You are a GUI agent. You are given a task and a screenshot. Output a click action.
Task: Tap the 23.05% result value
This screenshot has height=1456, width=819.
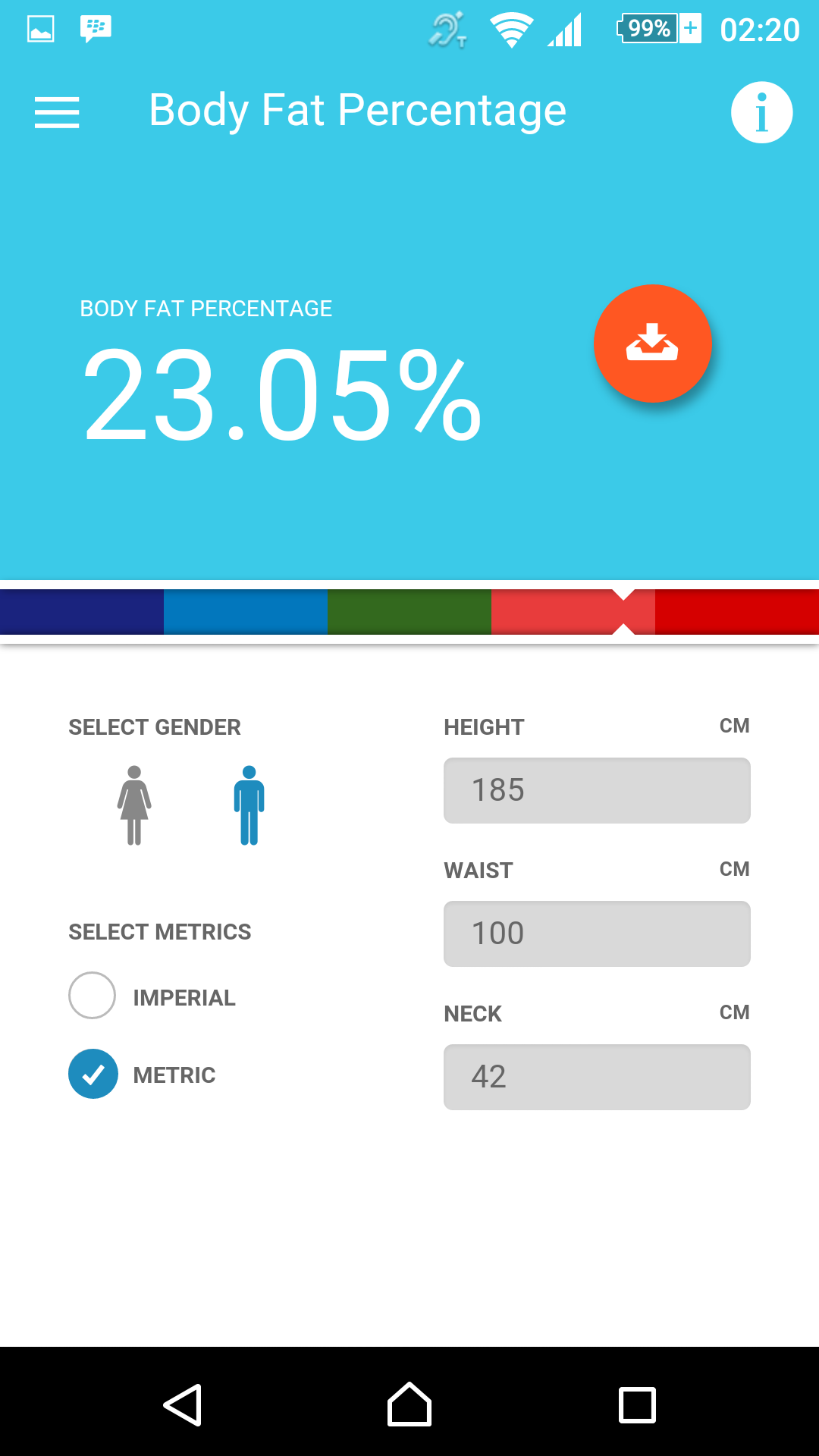[x=284, y=394]
